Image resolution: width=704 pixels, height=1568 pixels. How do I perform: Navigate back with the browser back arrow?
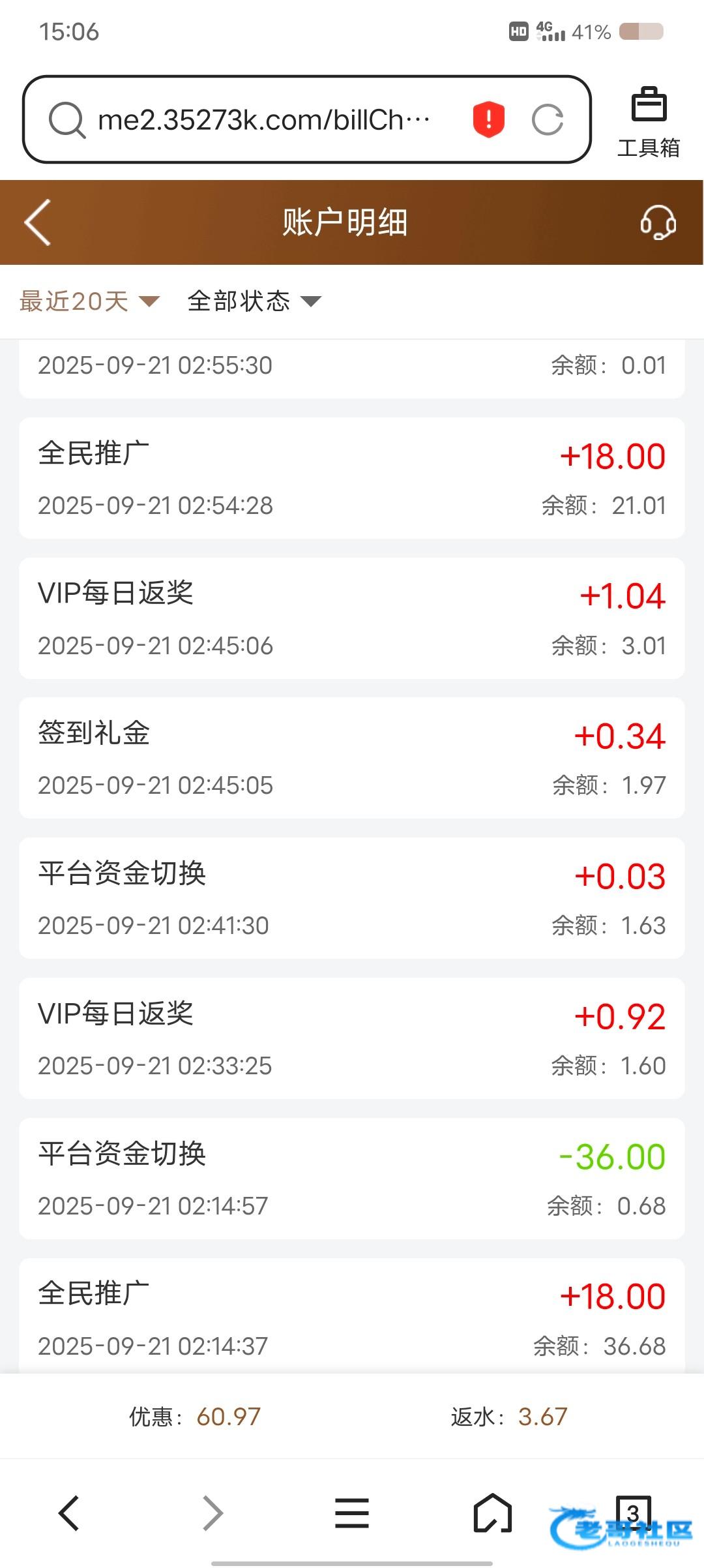pyautogui.click(x=69, y=1513)
